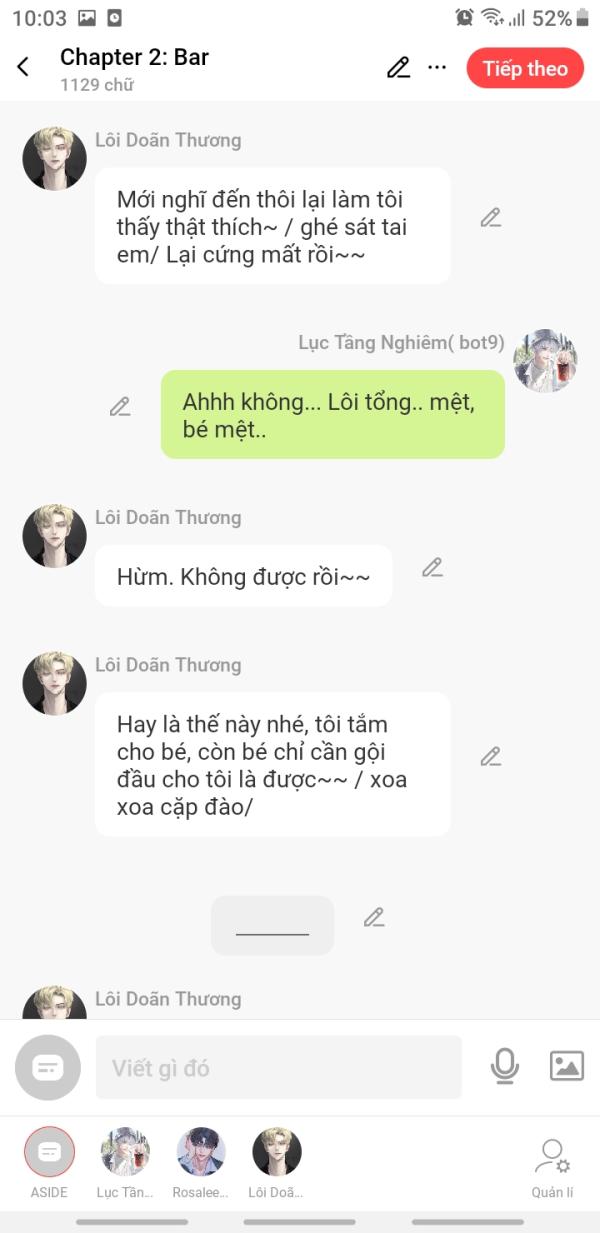Edit the message starting "Hay là thế này"
600x1233 pixels.
(490, 756)
